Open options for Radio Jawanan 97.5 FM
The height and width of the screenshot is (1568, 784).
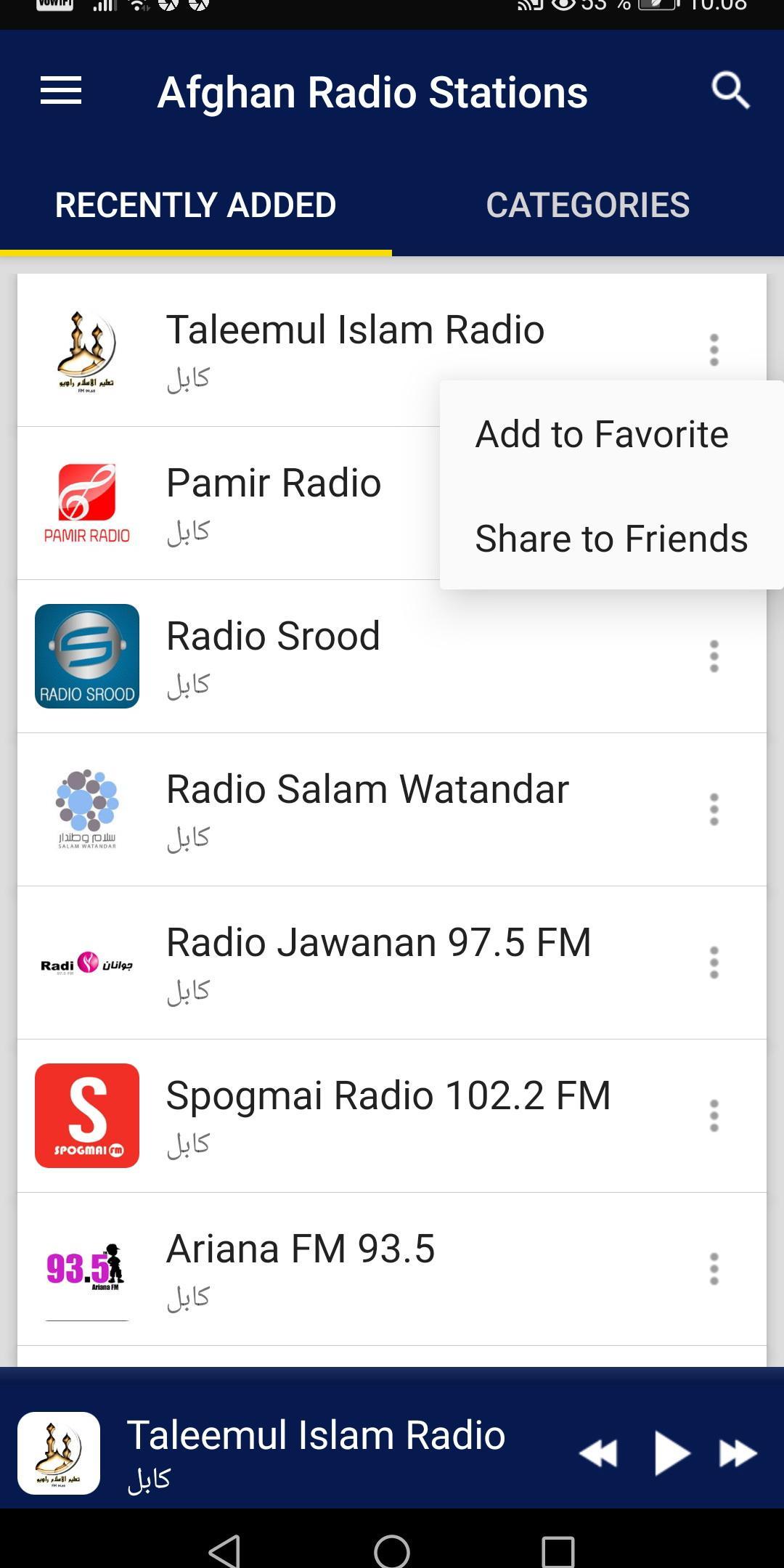point(714,963)
